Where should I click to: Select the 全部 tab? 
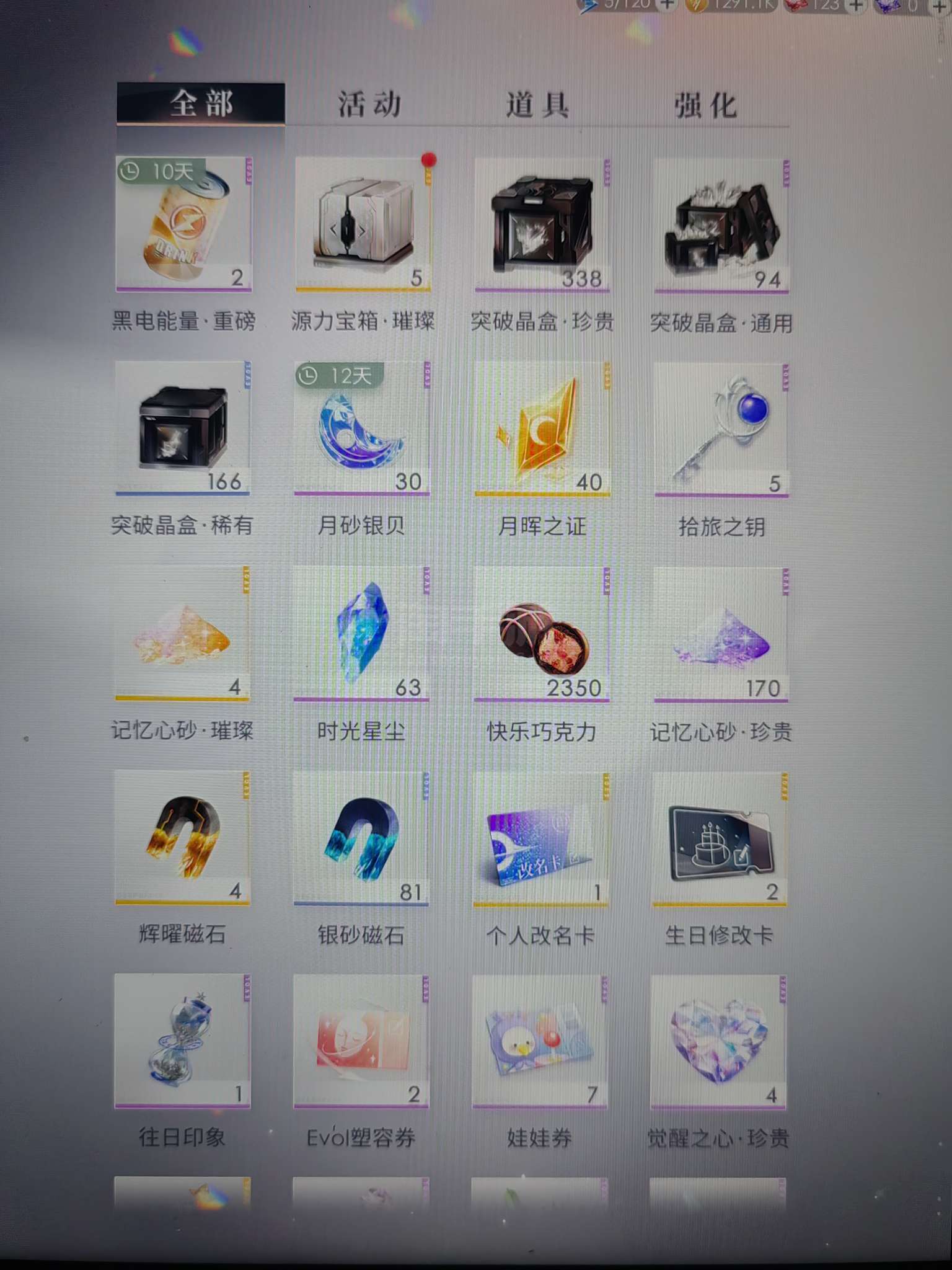201,103
